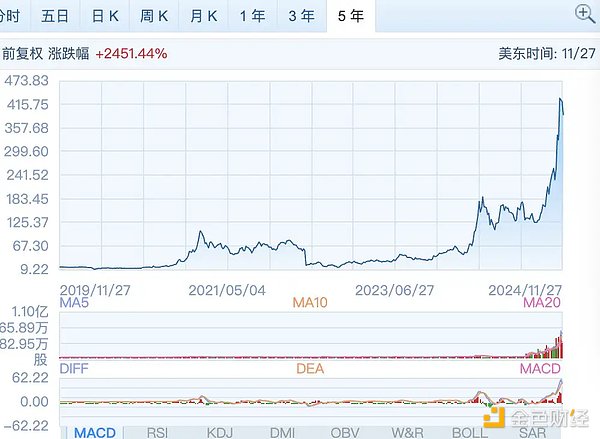Switch to the SAR indicator

pos(530,432)
